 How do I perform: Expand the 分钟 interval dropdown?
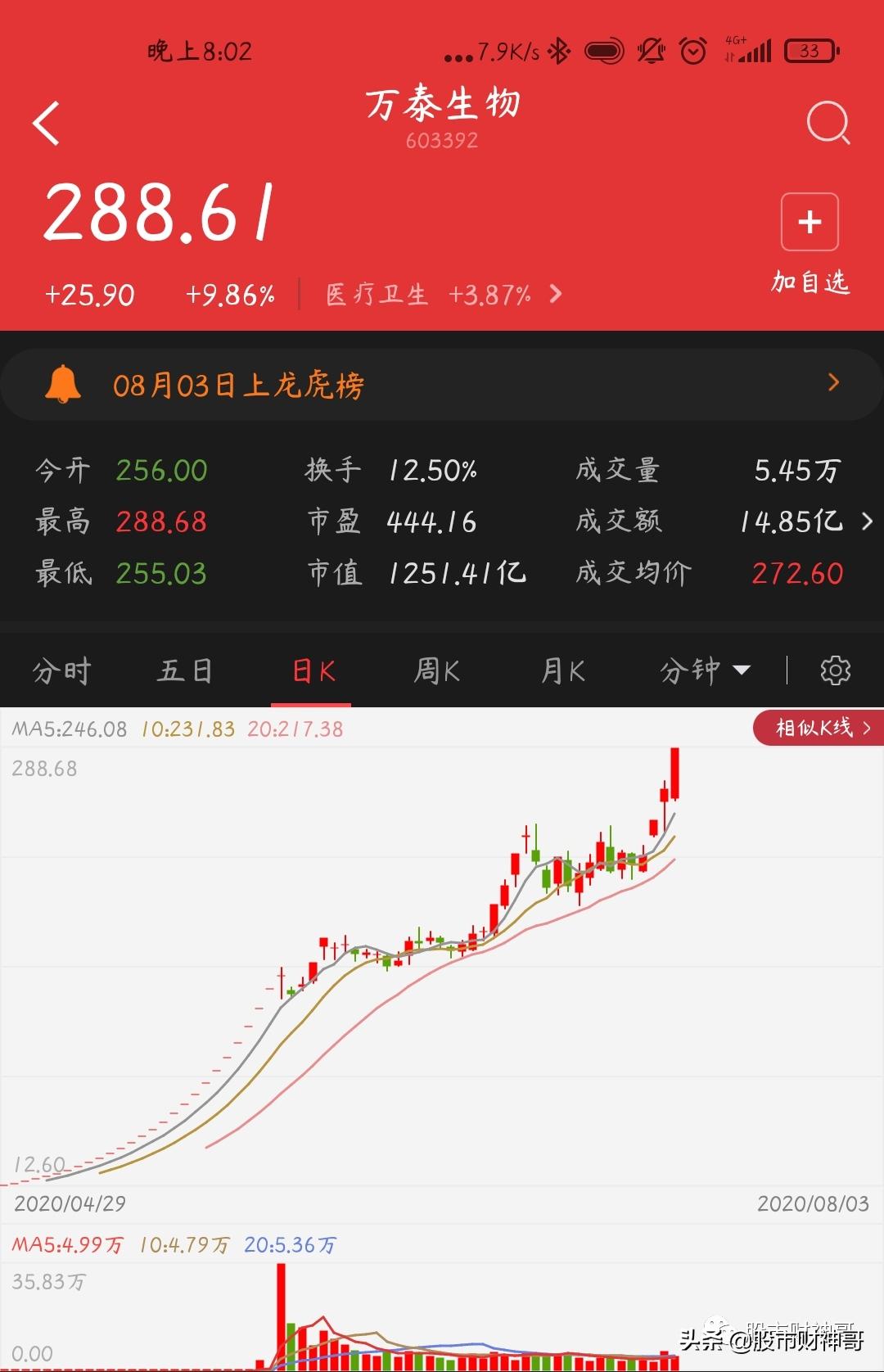(x=702, y=670)
